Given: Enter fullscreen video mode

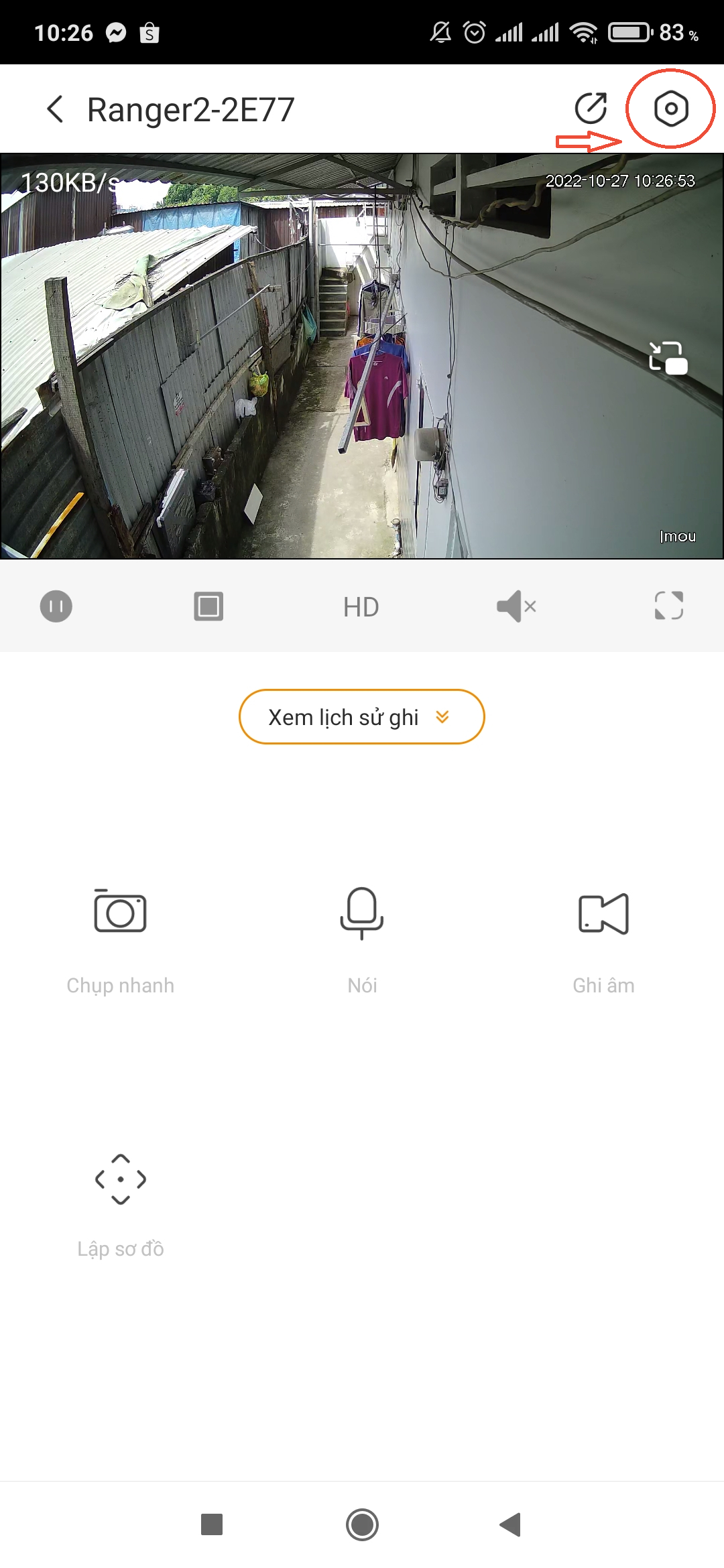Looking at the screenshot, I should tap(668, 606).
